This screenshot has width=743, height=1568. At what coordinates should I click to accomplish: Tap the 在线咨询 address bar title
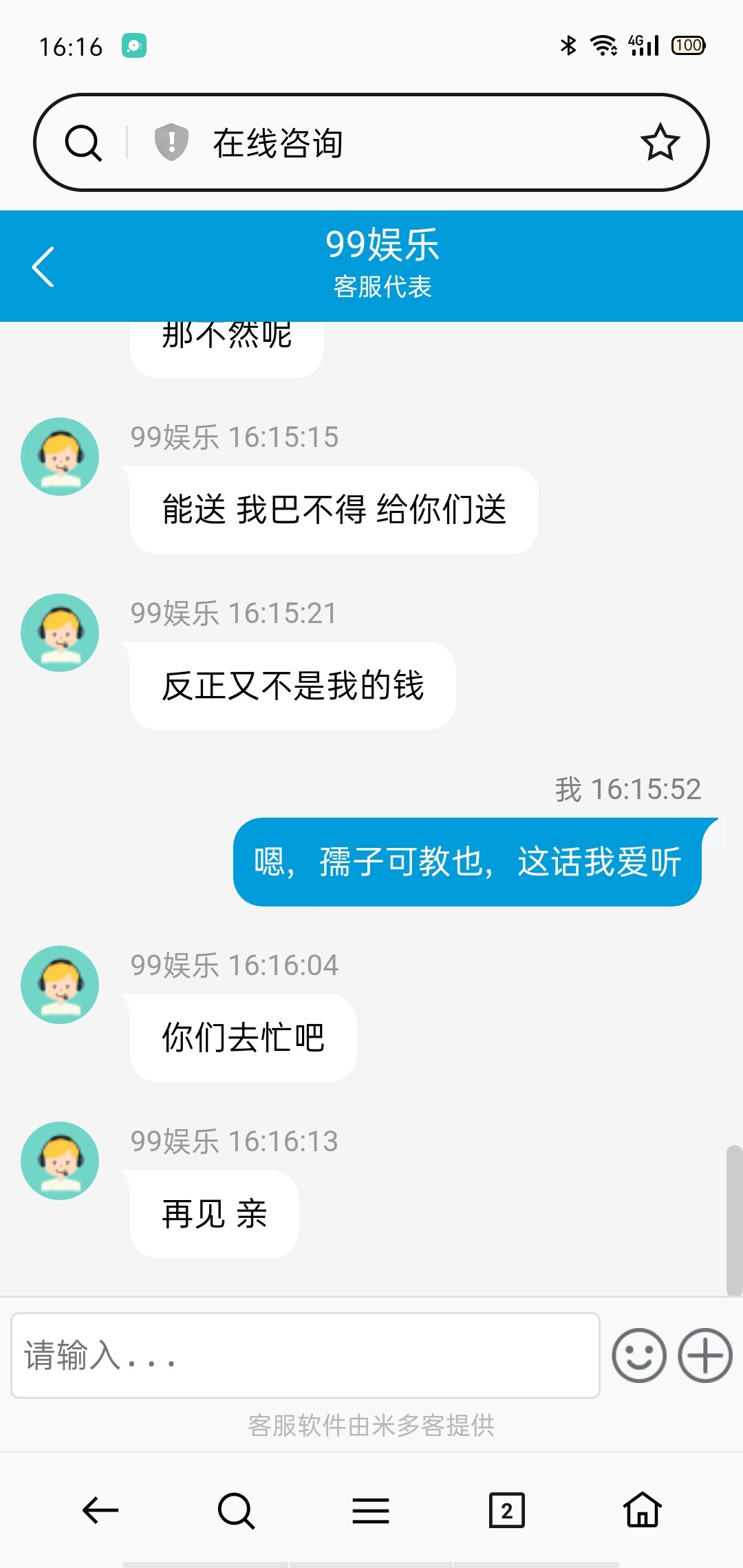[x=278, y=143]
